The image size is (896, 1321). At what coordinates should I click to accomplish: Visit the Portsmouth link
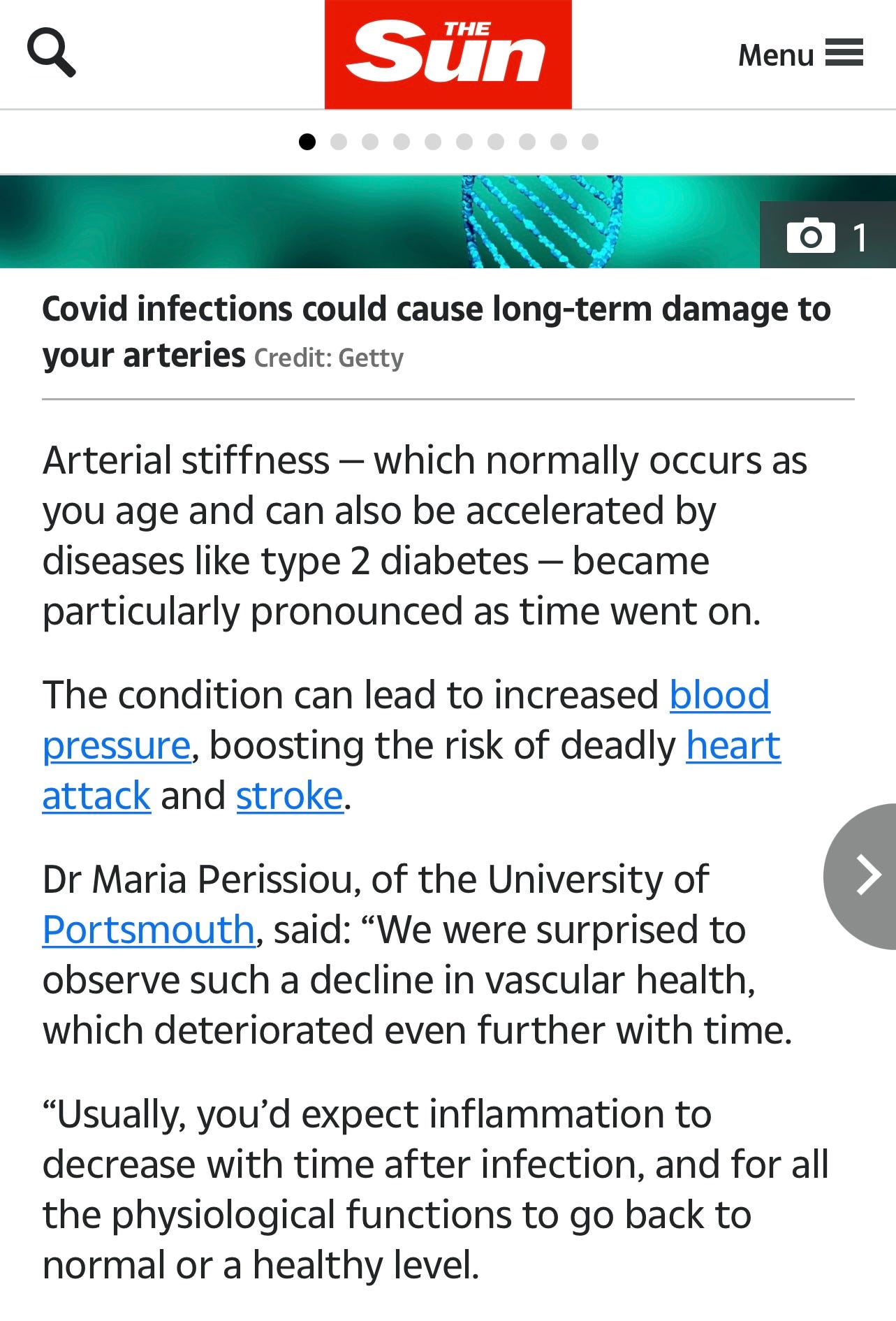point(148,930)
